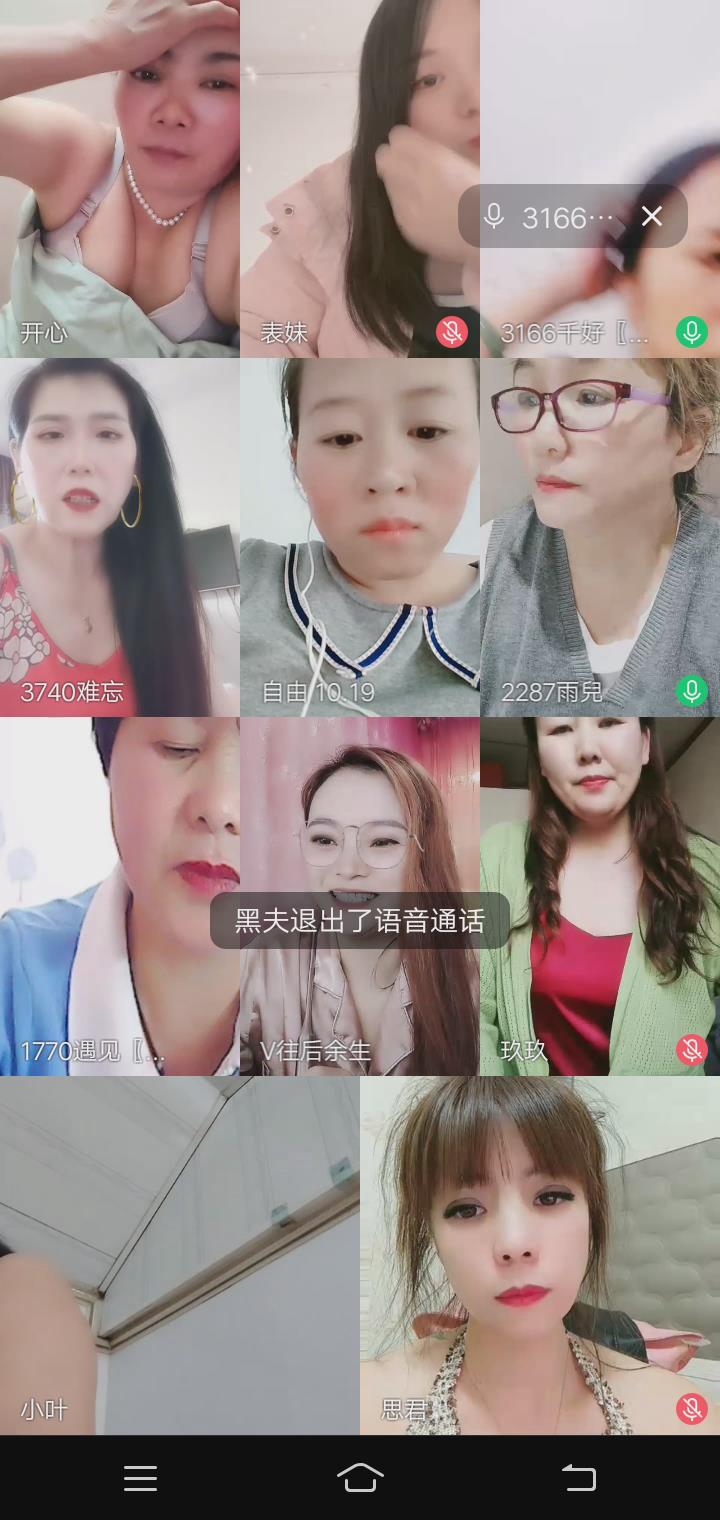Select the 自由10.19 video tile

(360, 537)
